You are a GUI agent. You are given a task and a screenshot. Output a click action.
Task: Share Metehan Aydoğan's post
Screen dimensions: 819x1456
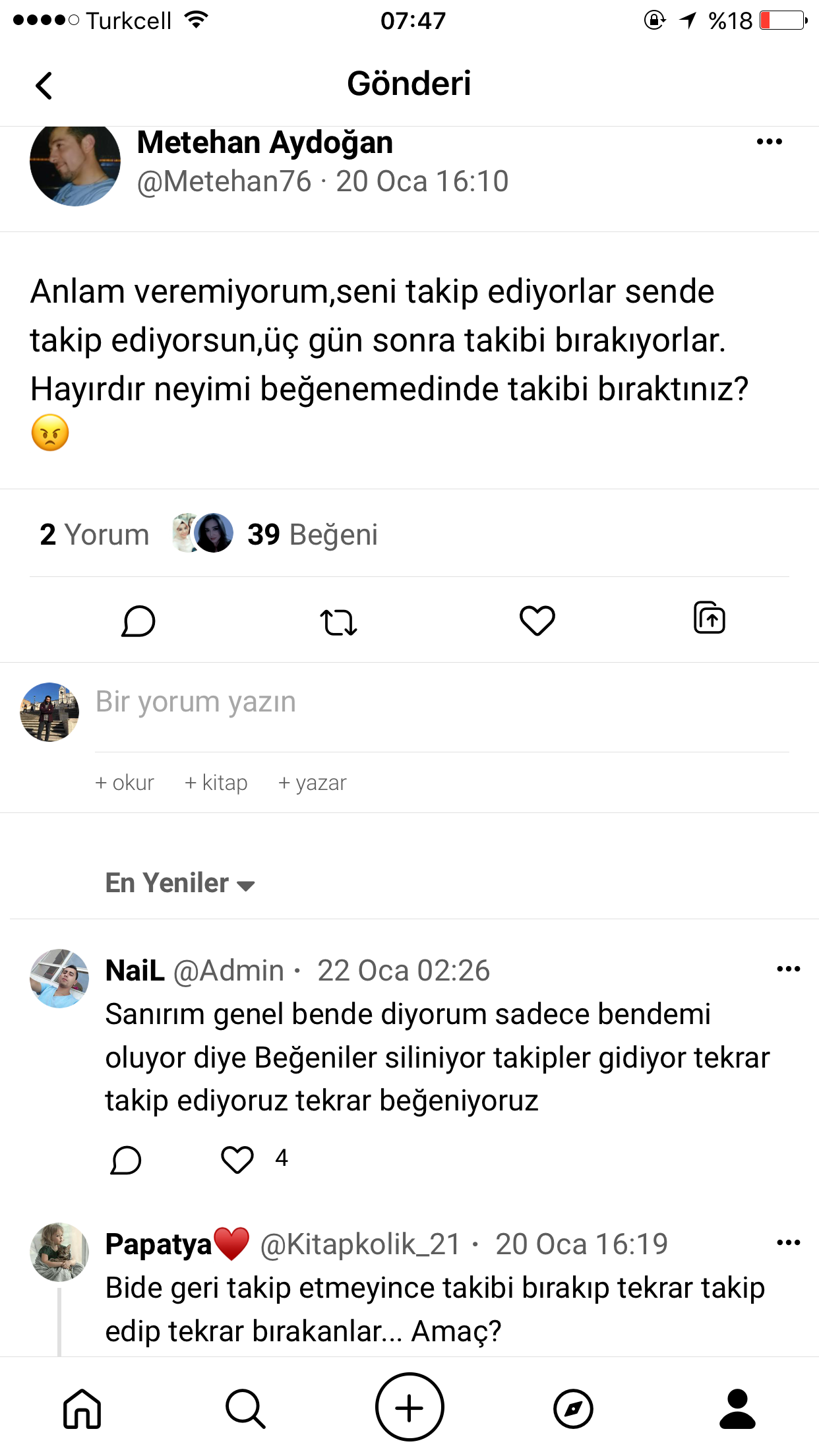[x=710, y=619]
